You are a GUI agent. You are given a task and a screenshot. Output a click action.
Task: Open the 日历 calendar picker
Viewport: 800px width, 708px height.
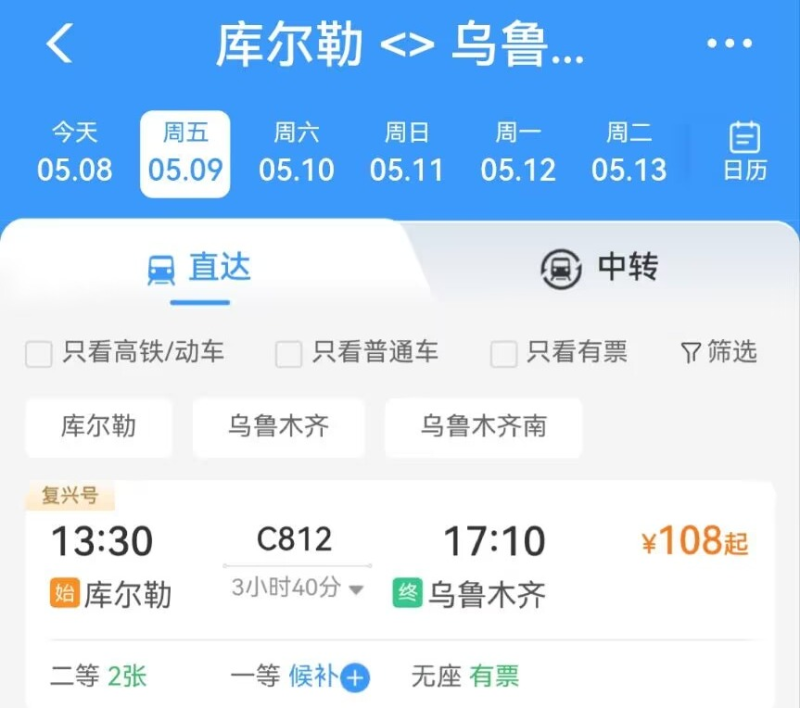point(745,152)
